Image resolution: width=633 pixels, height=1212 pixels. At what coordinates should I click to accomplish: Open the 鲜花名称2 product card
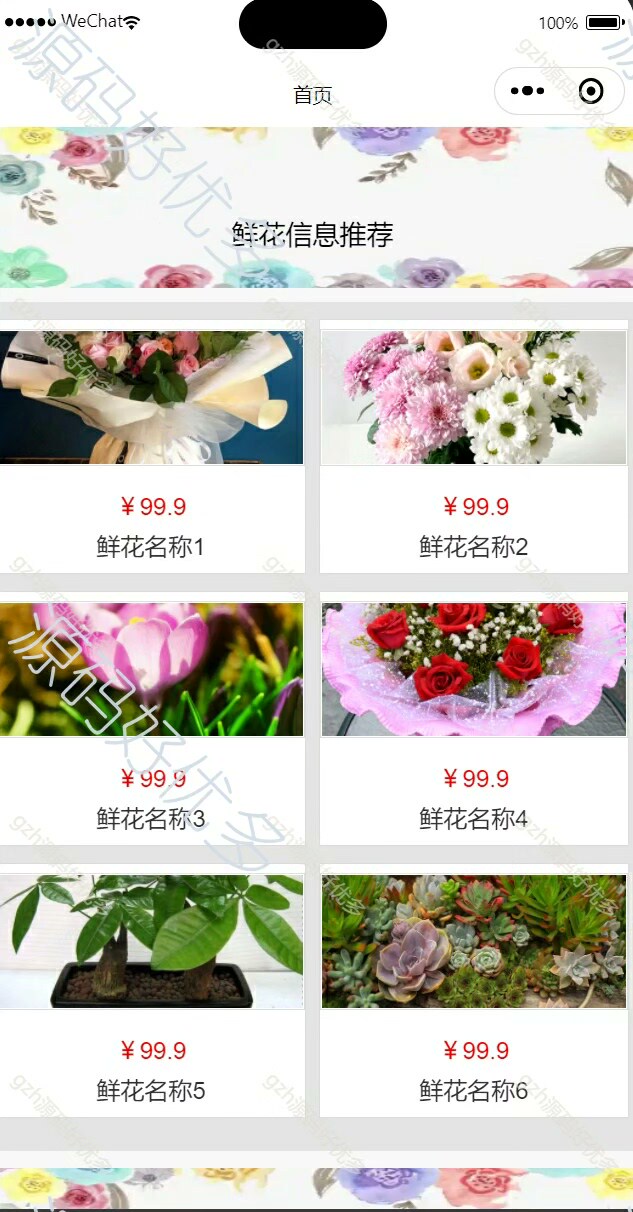tap(473, 447)
